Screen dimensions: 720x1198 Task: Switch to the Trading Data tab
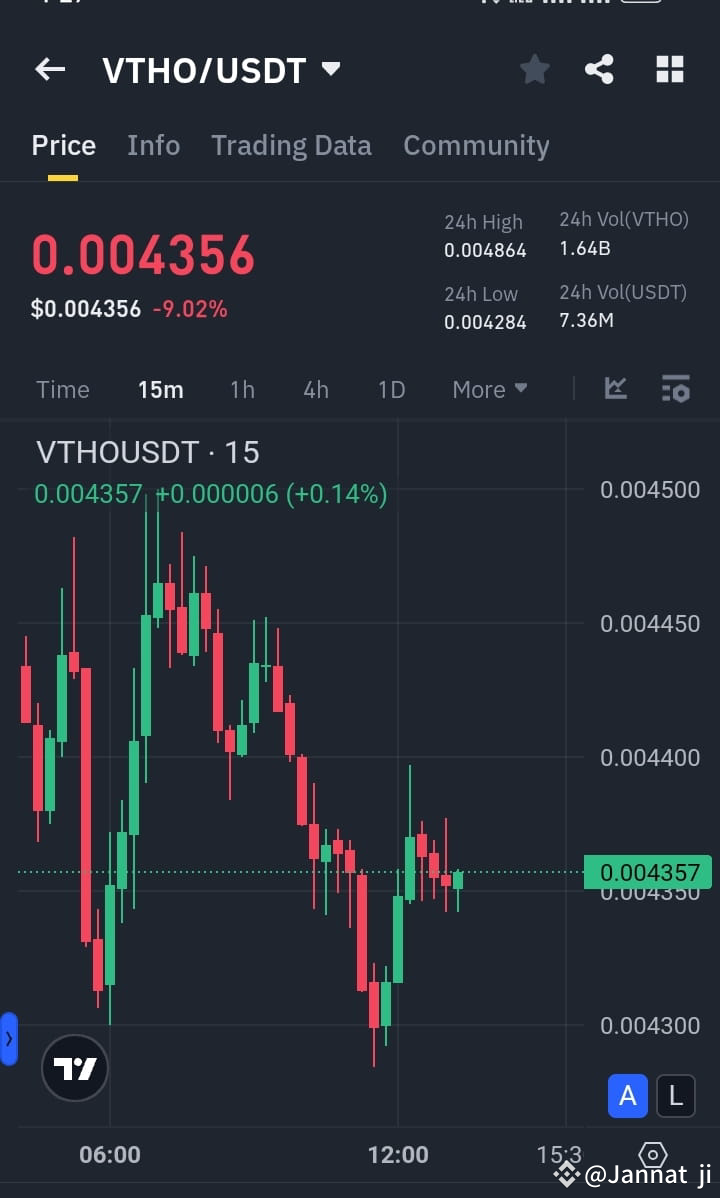(291, 145)
